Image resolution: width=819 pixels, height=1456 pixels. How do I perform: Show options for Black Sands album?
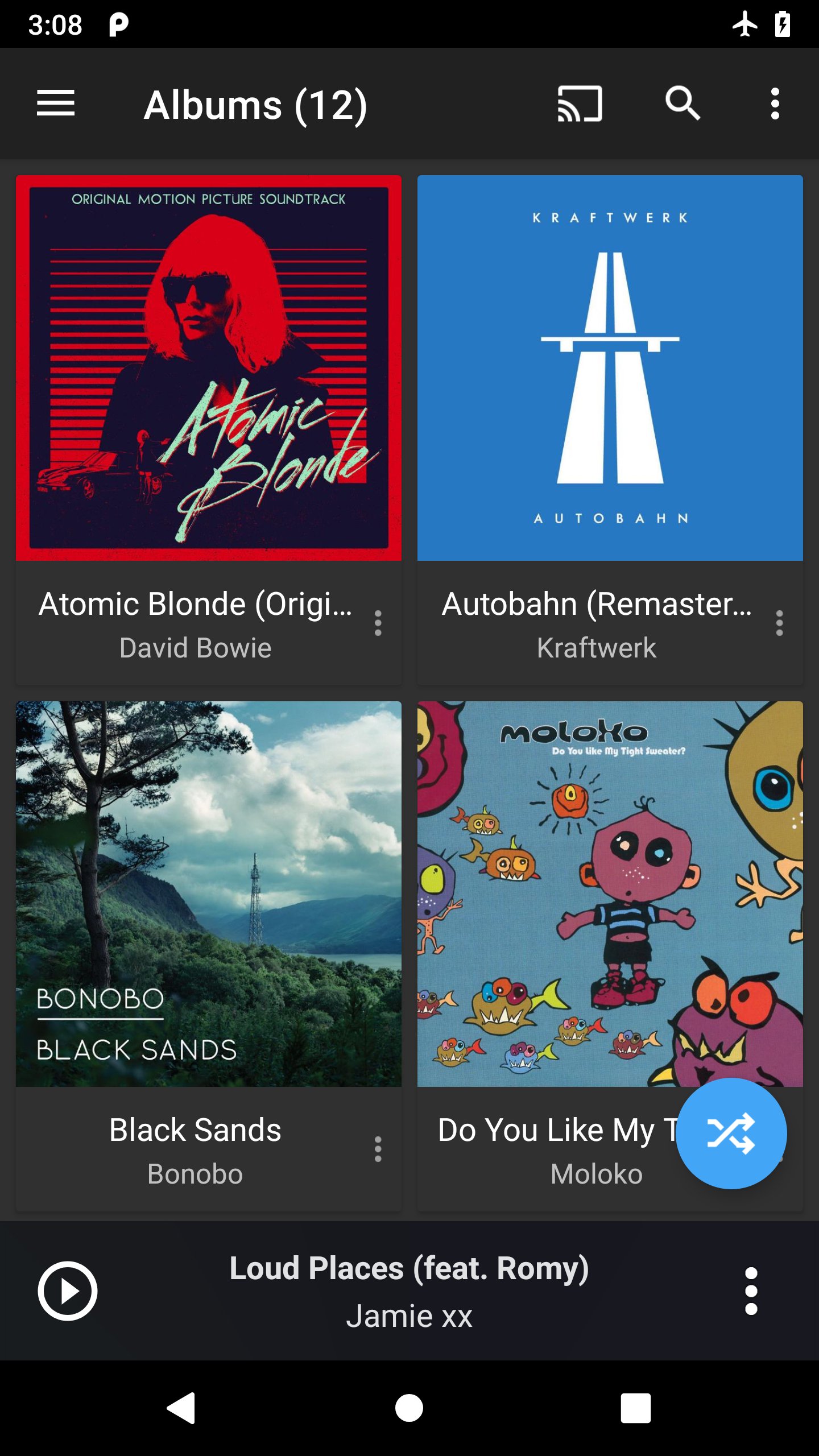pos(378,1149)
